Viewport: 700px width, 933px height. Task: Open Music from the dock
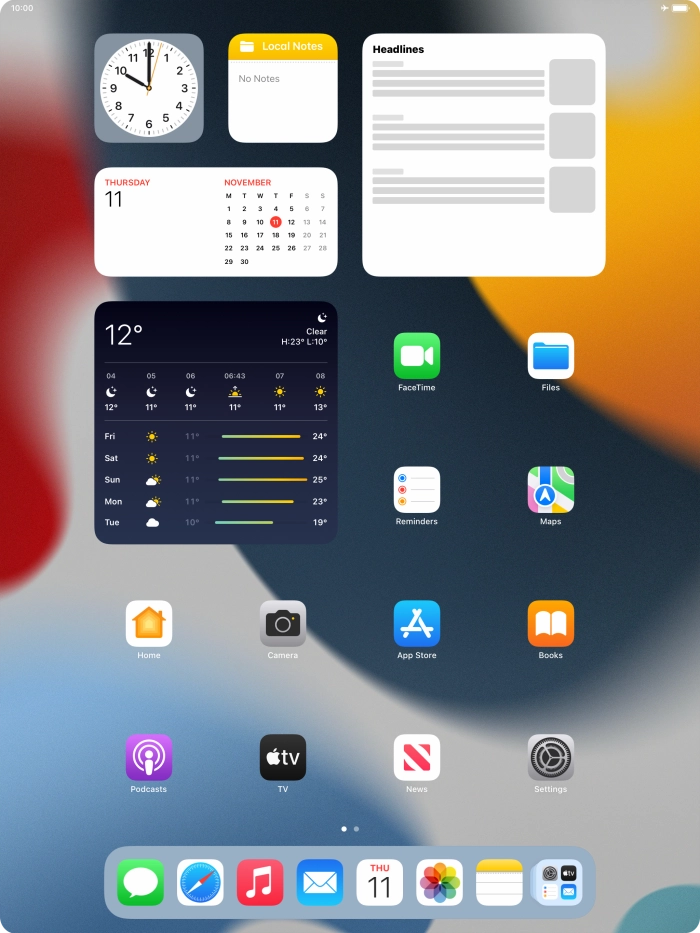click(260, 883)
